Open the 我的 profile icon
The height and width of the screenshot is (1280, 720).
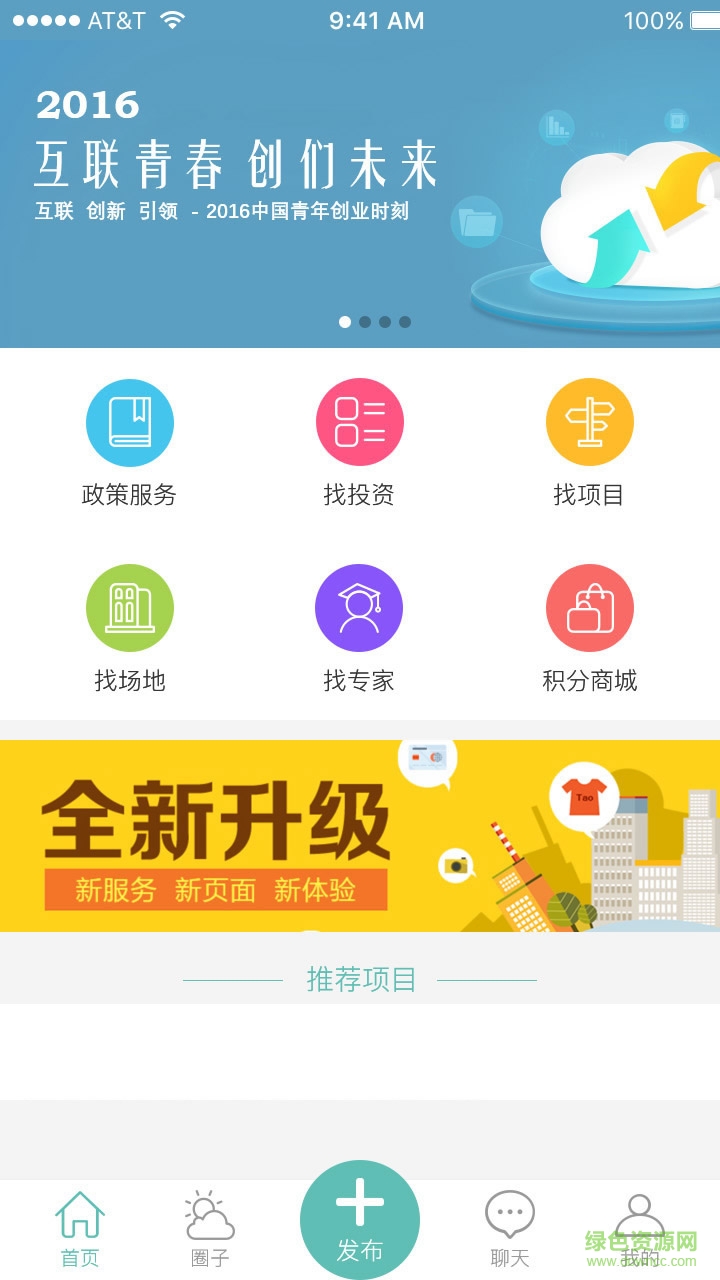pos(640,1213)
